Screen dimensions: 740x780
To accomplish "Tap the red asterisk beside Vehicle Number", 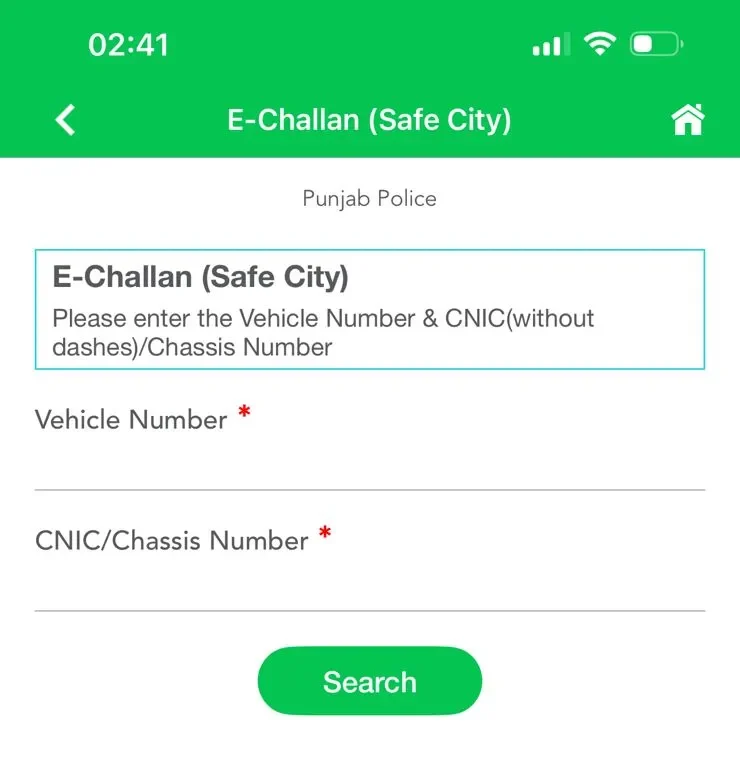I will [x=243, y=412].
